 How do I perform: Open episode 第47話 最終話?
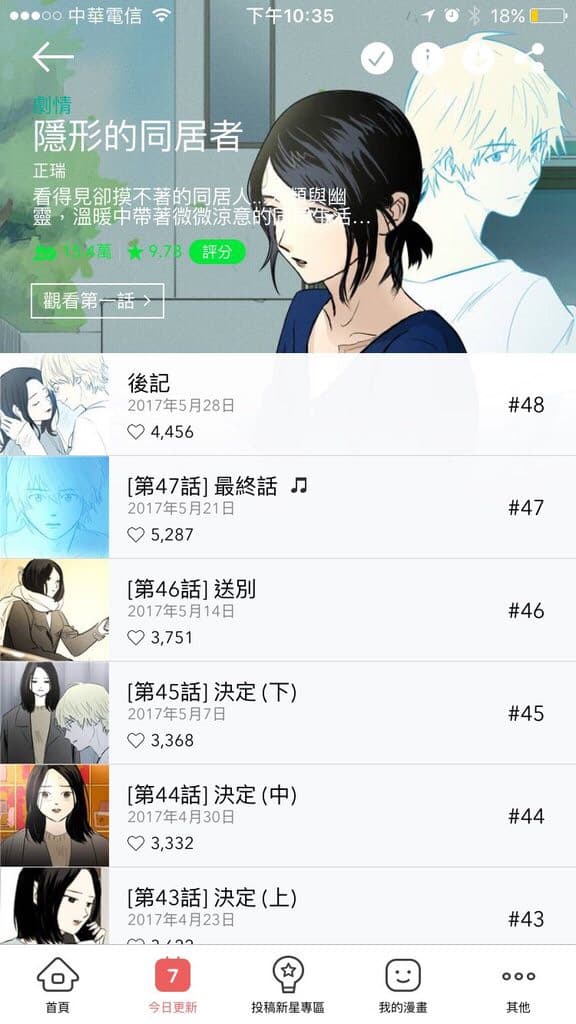(288, 507)
